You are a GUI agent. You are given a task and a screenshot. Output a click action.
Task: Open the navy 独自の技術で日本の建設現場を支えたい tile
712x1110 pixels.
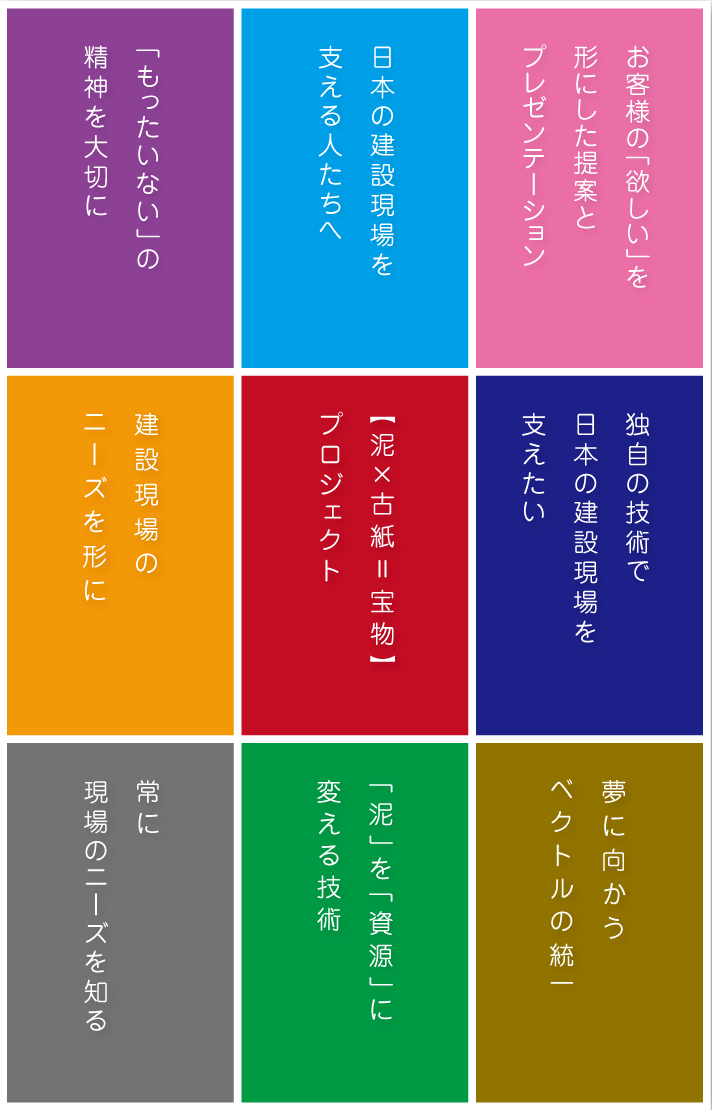589,555
